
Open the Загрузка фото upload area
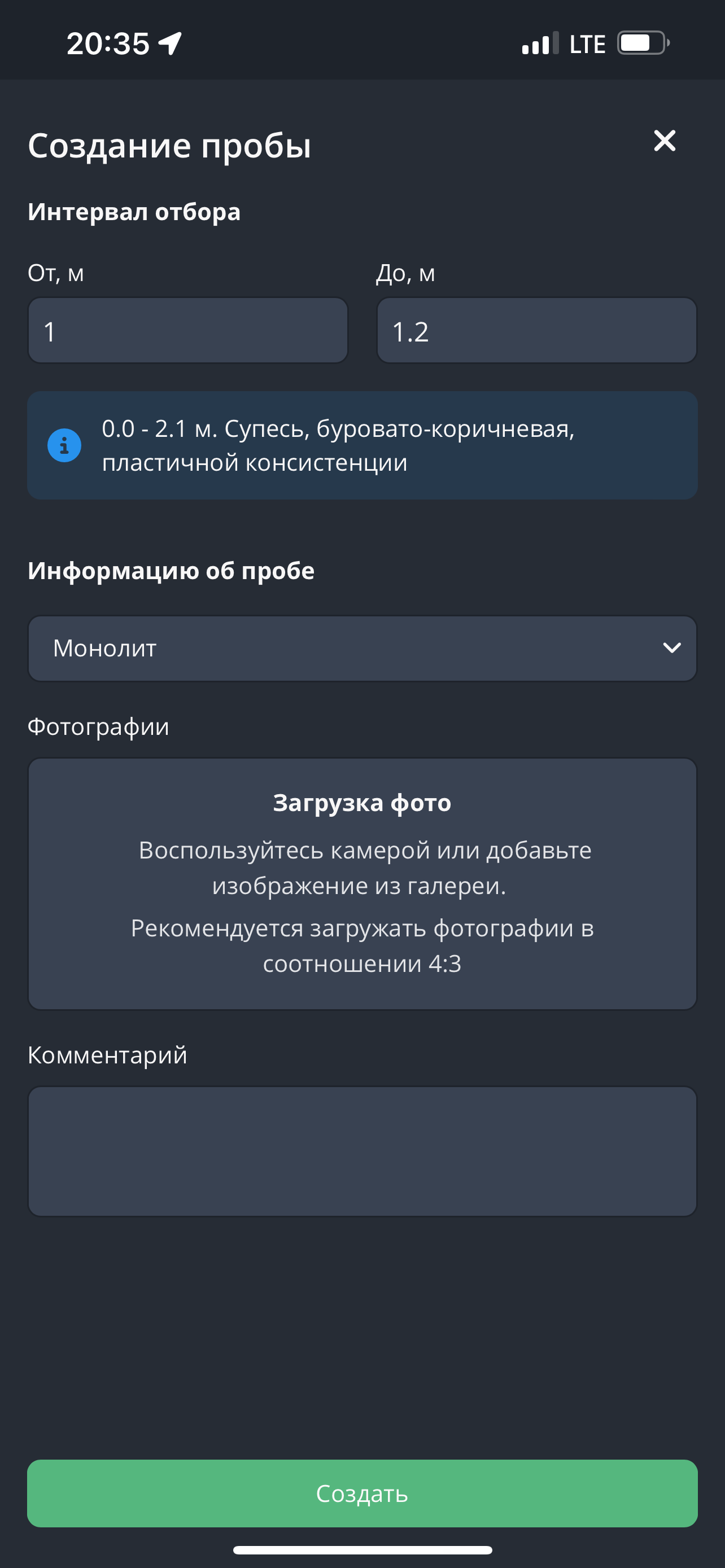[x=362, y=883]
